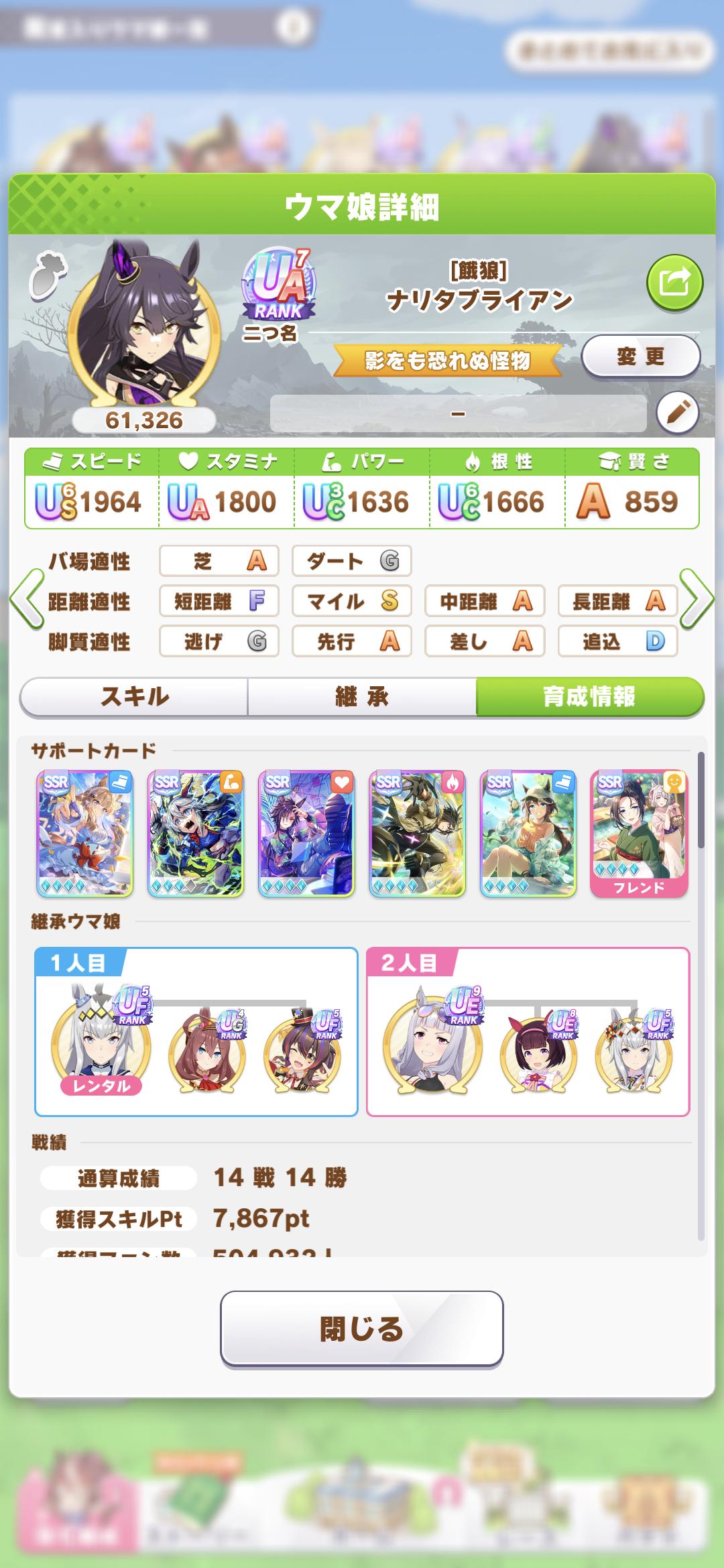Open the friend support card labeled フレンド
Image resolution: width=724 pixels, height=1568 pixels.
638,833
